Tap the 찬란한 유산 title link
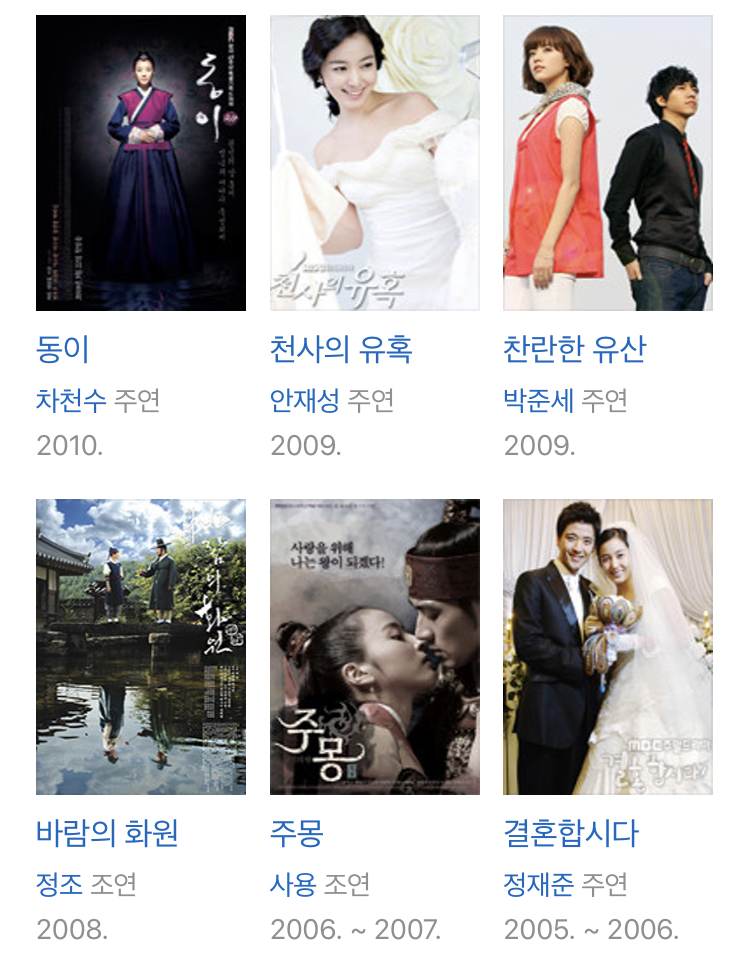This screenshot has width=750, height=959. coord(574,349)
